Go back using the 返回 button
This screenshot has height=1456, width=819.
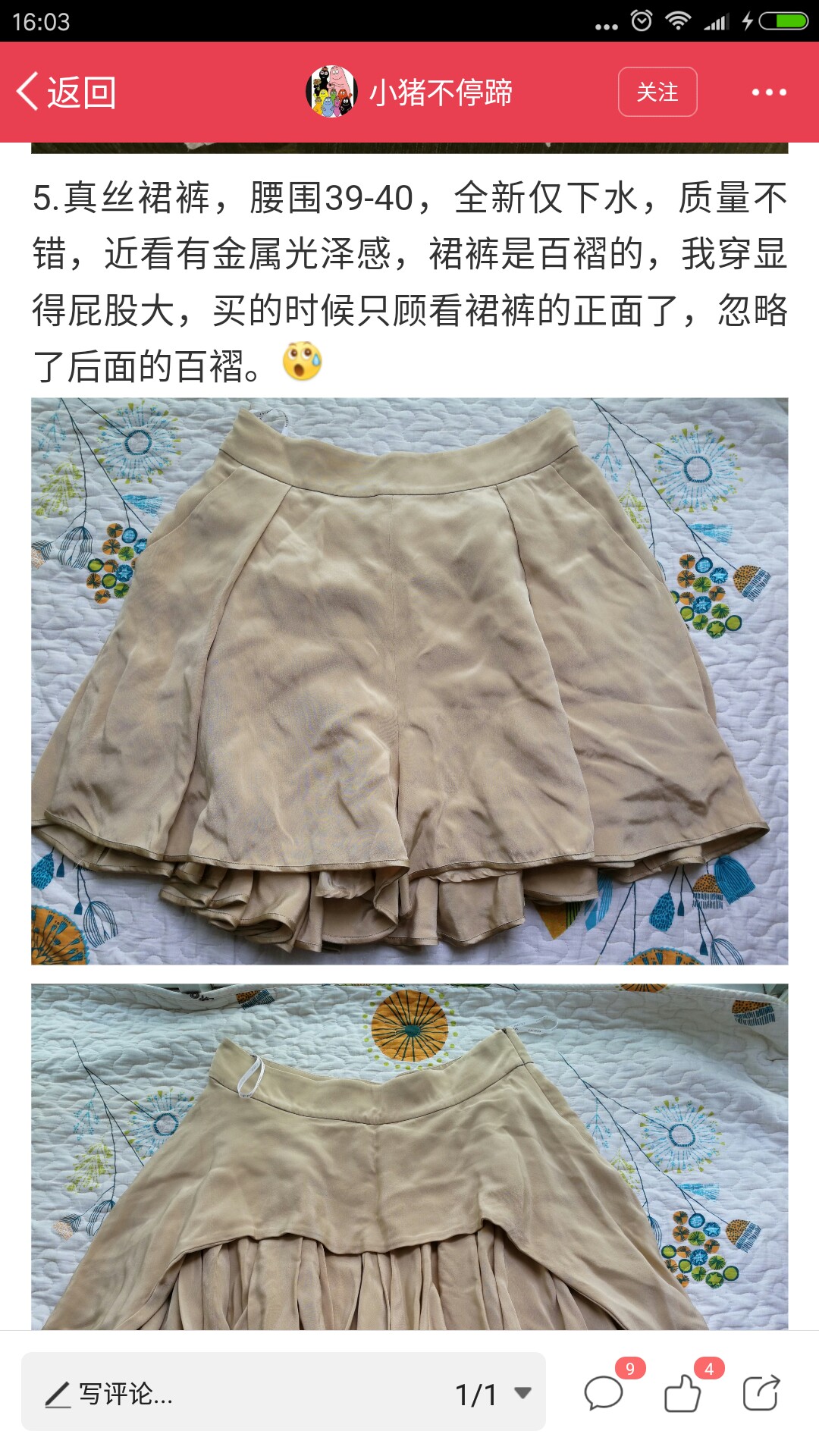click(66, 93)
